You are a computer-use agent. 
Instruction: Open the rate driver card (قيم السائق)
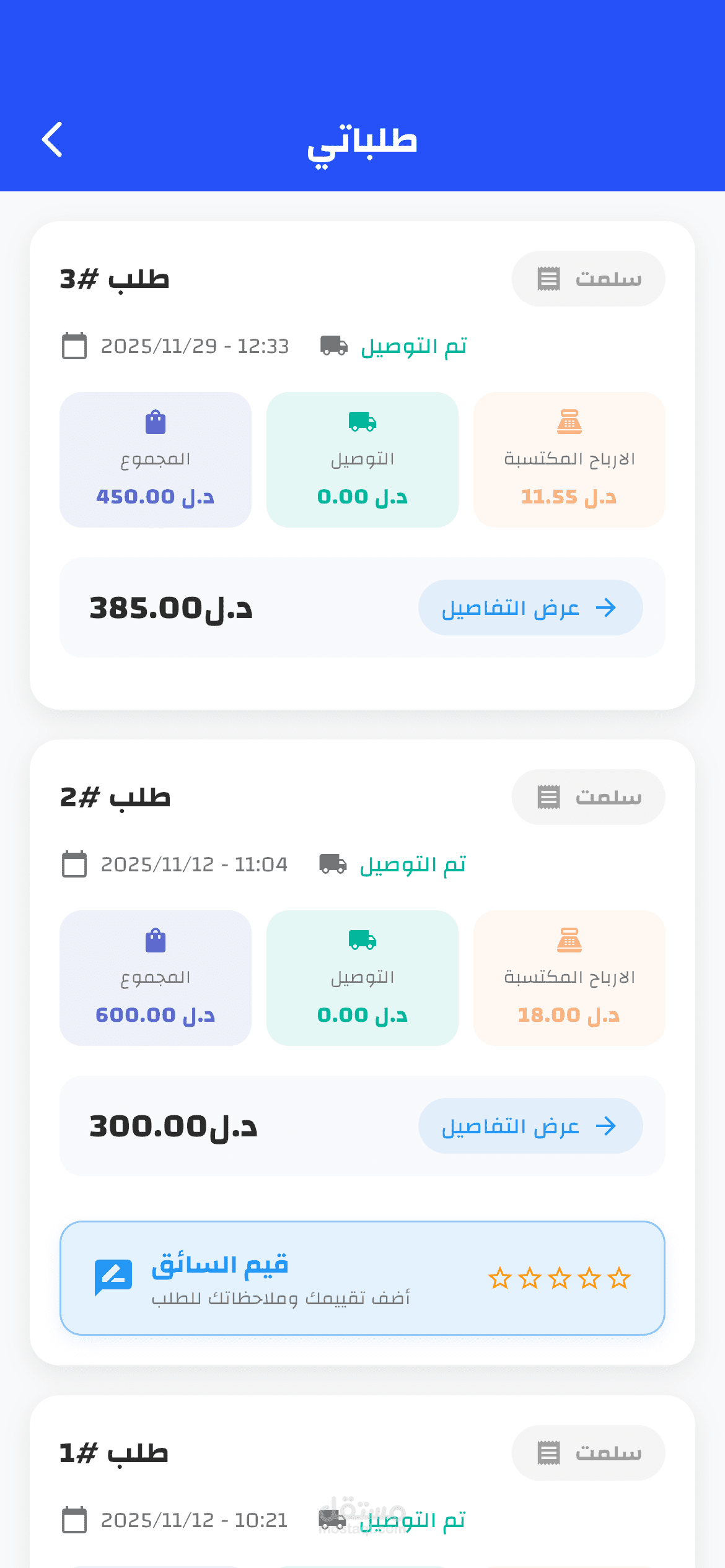point(362,1278)
